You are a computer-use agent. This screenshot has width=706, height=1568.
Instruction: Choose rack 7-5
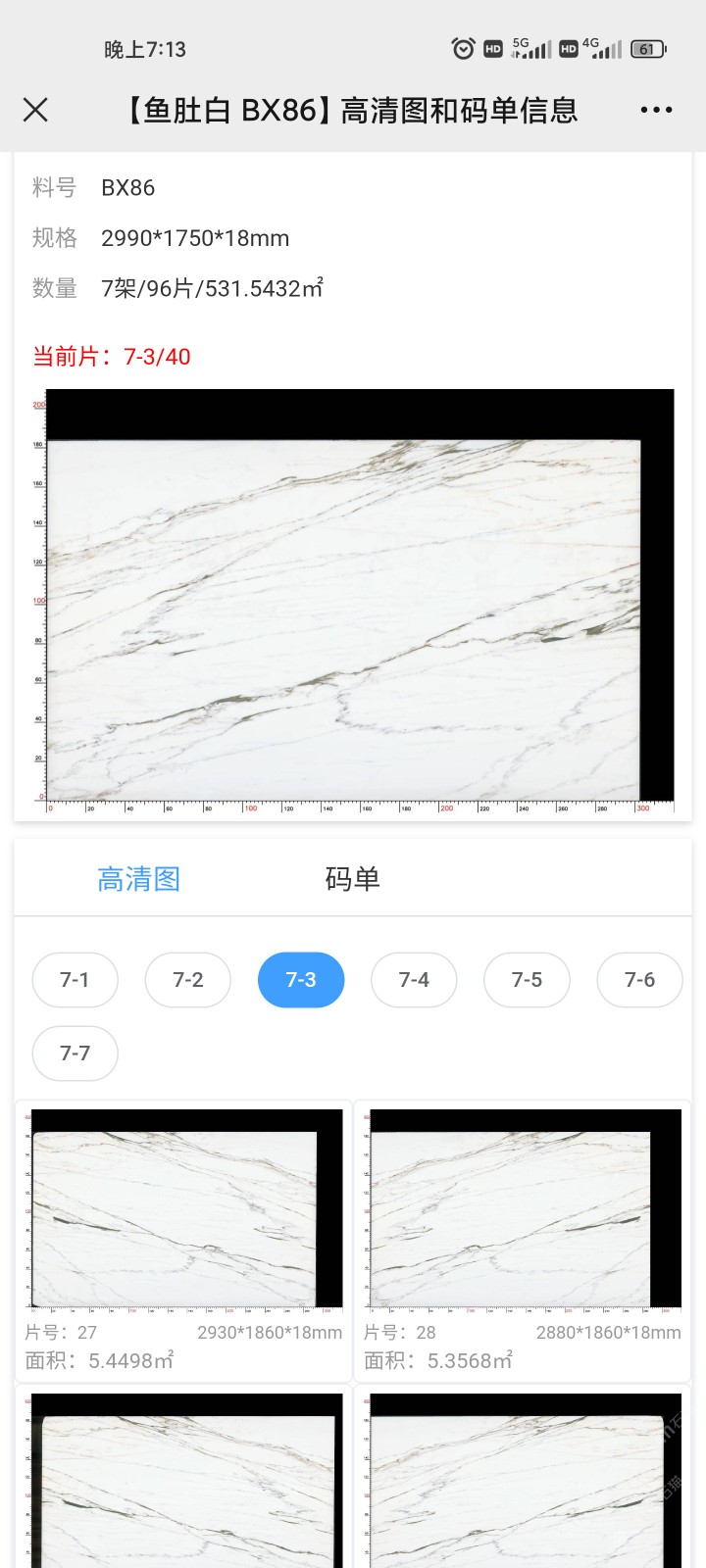tap(527, 980)
